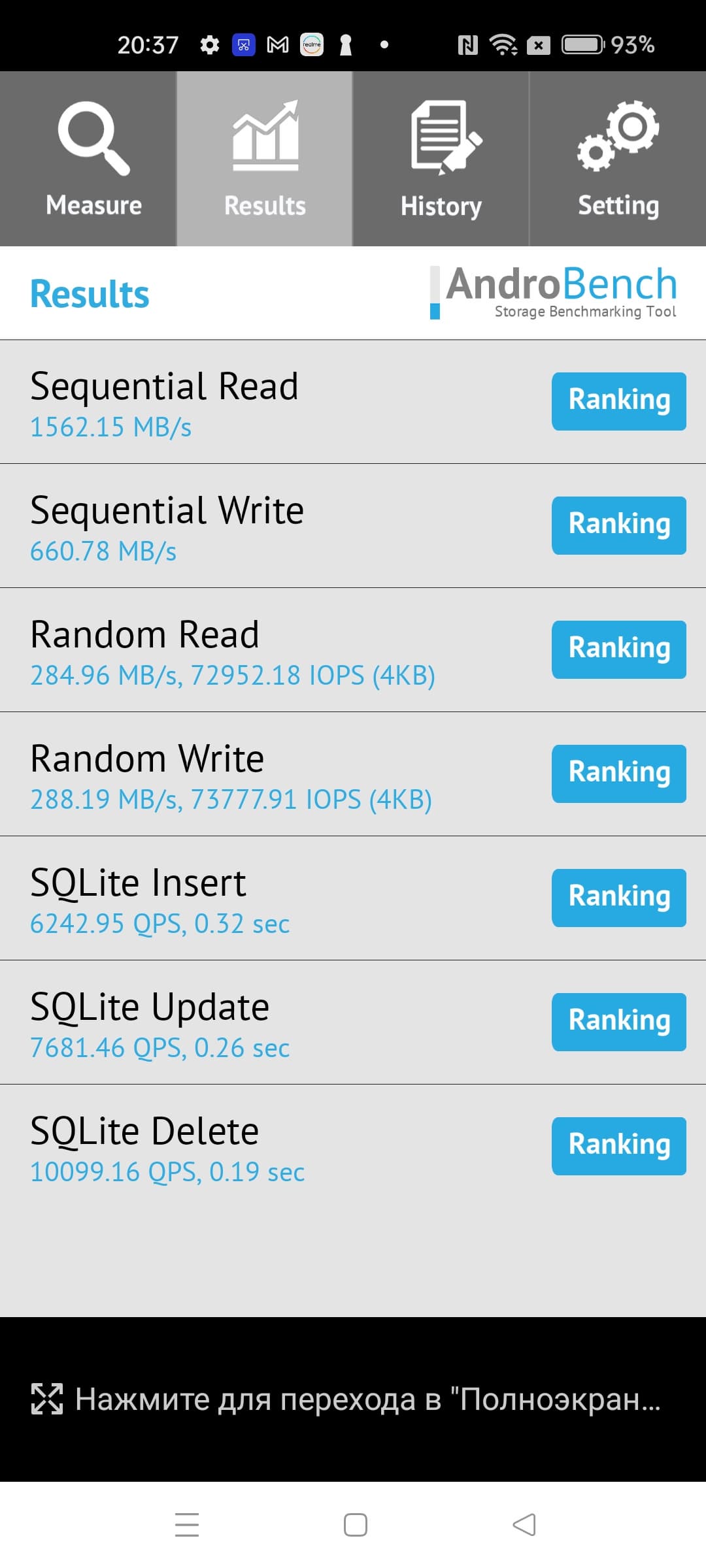Screen dimensions: 706x1568
Task: Tap the full-screen mode banner
Action: (x=353, y=1399)
